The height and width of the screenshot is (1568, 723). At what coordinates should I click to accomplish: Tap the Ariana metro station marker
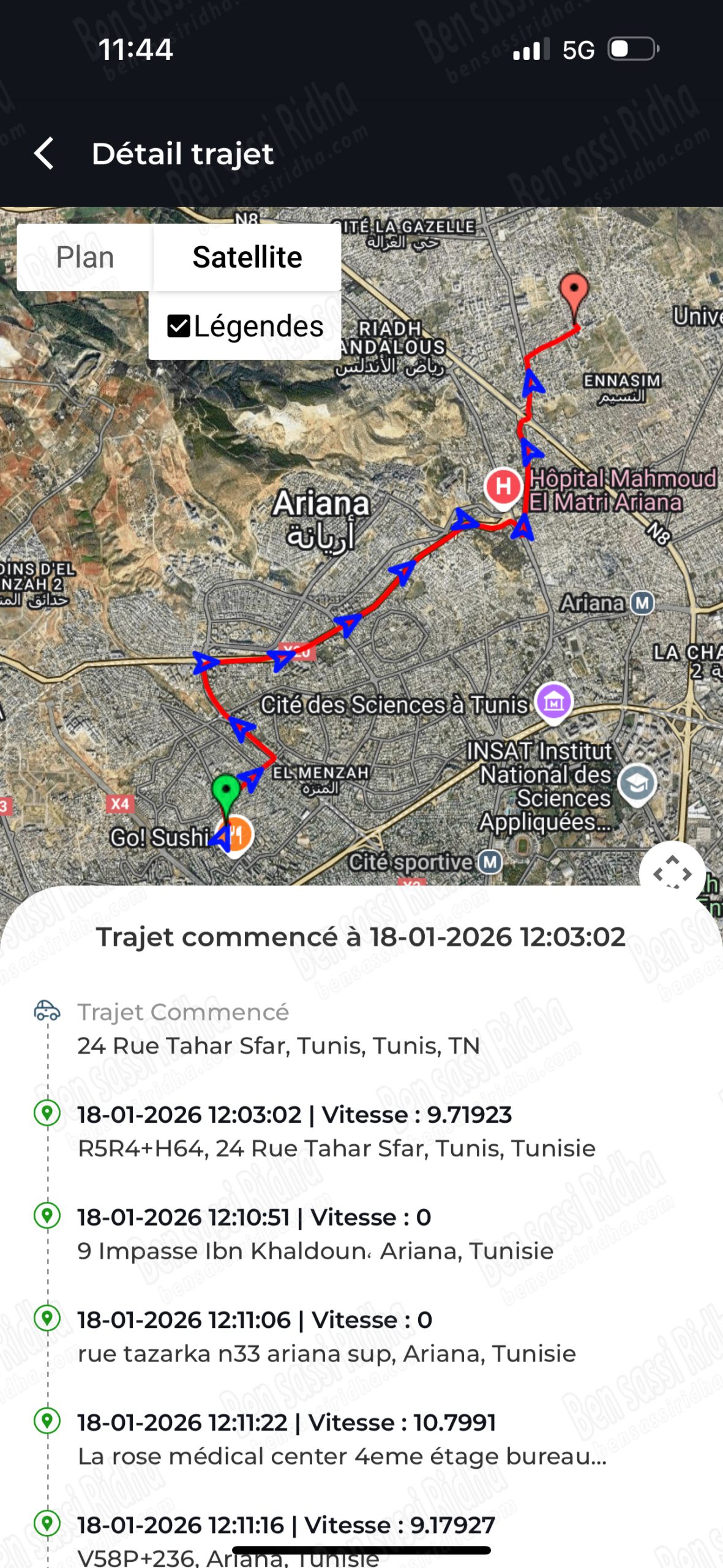[x=642, y=603]
